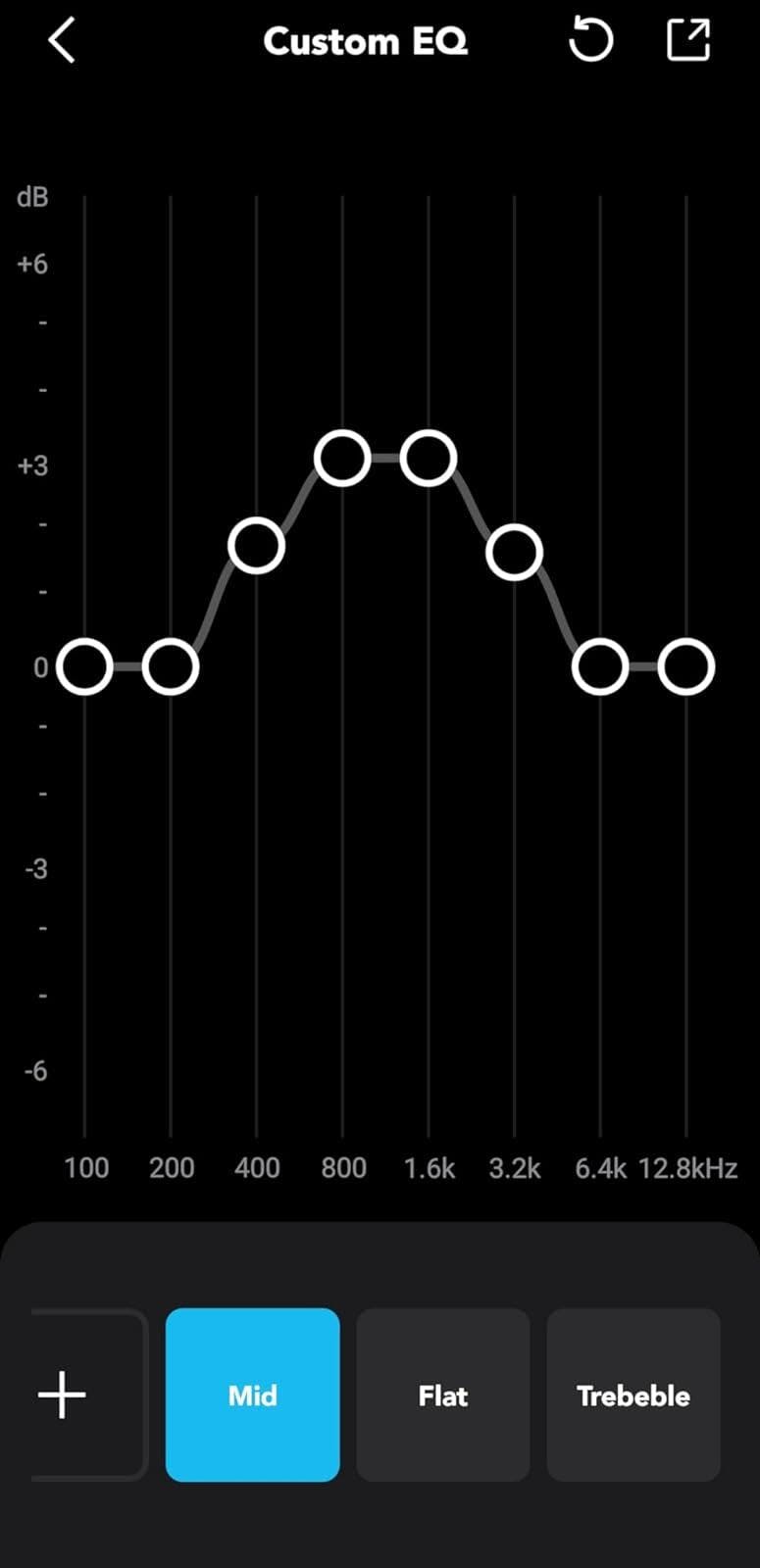Tap the 200 Hz band handle
This screenshot has width=760, height=1568.
(171, 667)
